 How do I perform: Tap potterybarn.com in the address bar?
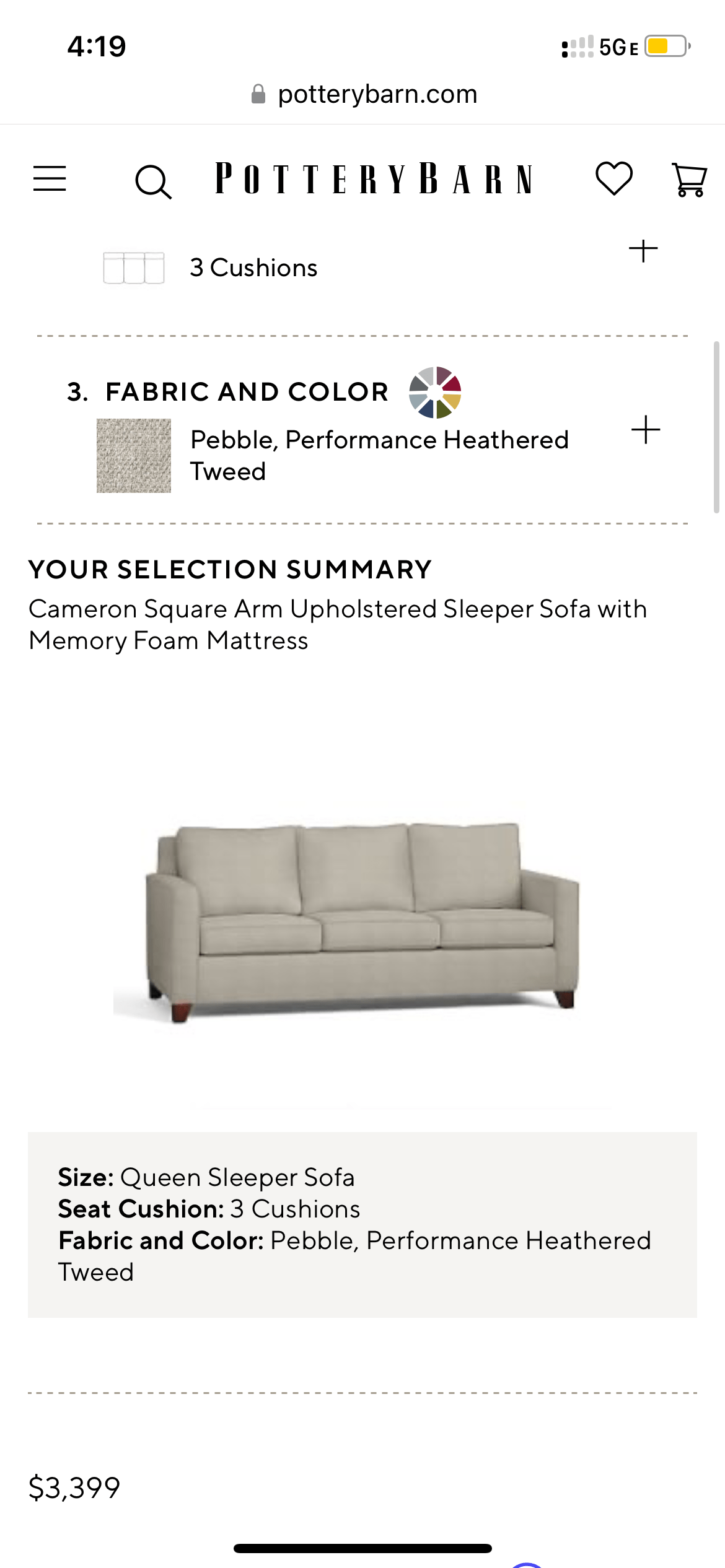click(377, 94)
